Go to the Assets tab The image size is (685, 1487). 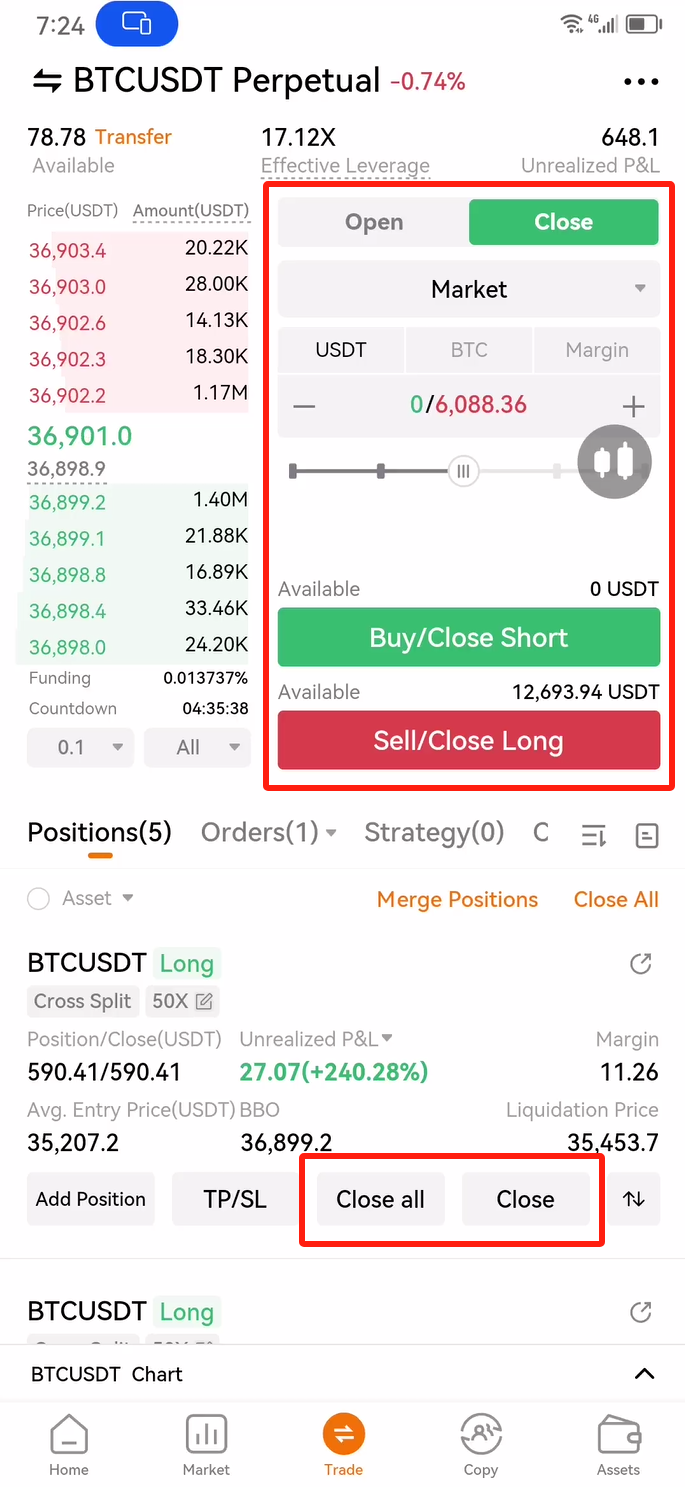pos(618,1446)
